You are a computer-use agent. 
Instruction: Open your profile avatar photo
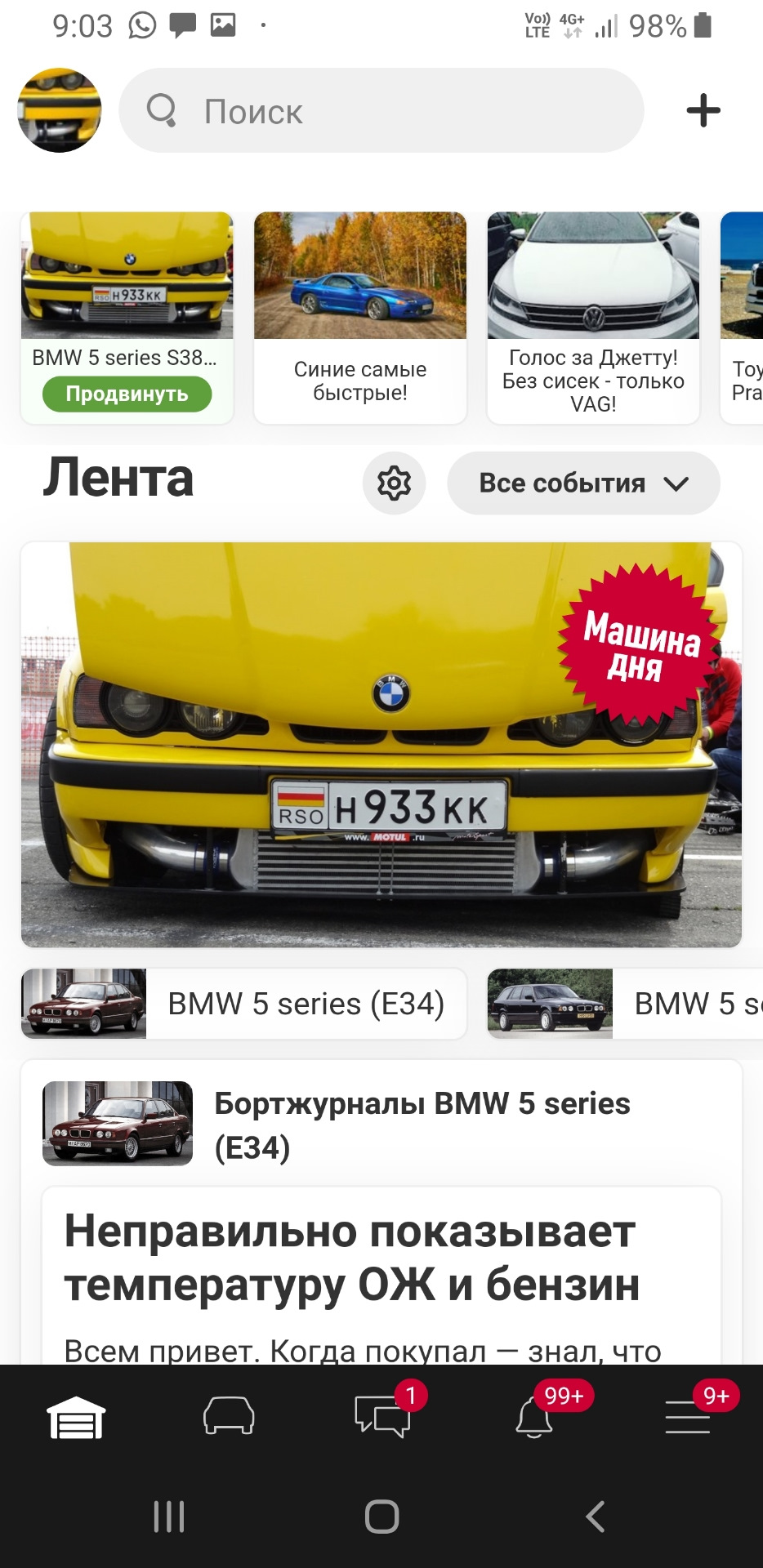pyautogui.click(x=59, y=110)
